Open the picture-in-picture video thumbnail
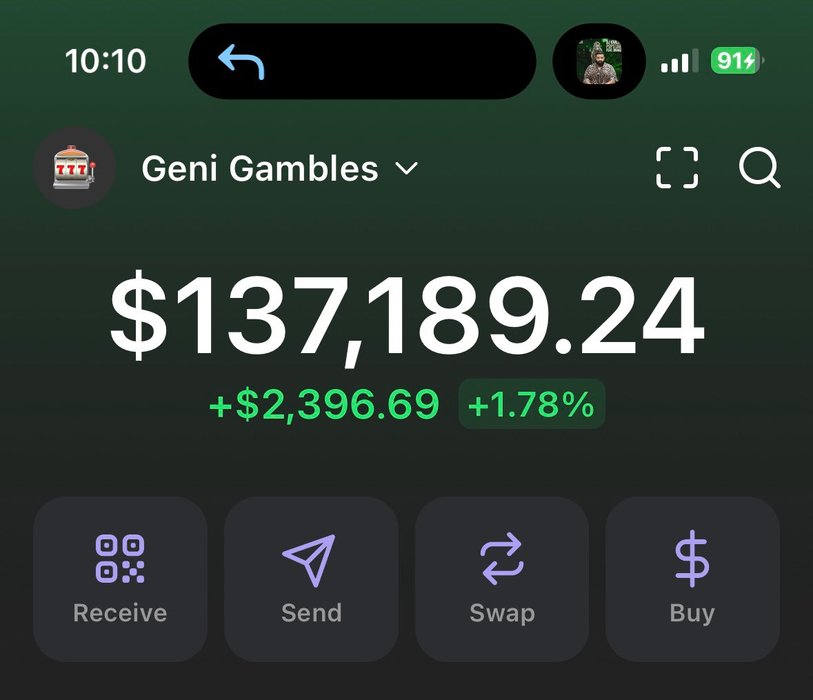The image size is (813, 700). (599, 62)
